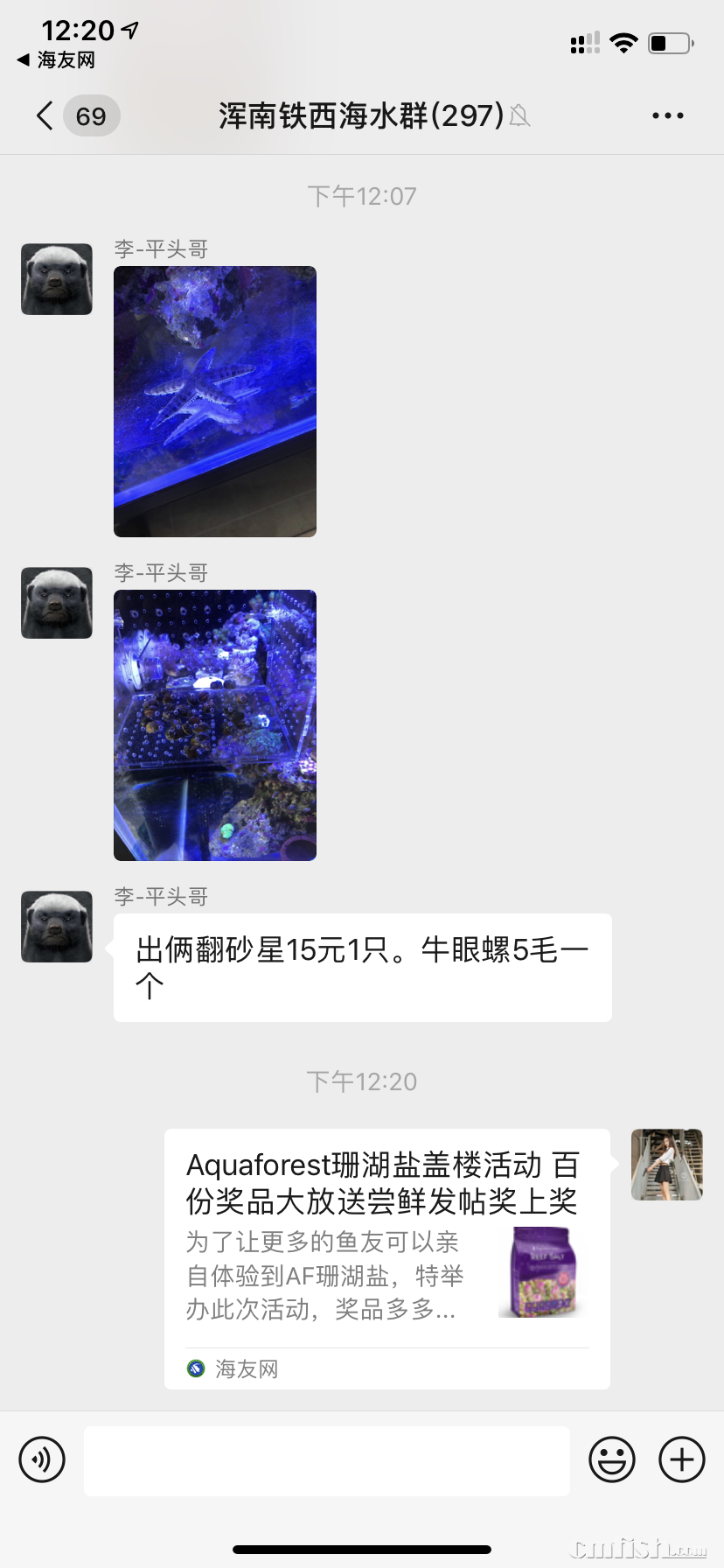View 李-平头哥's profile via the starfish post avatar

pos(57,279)
